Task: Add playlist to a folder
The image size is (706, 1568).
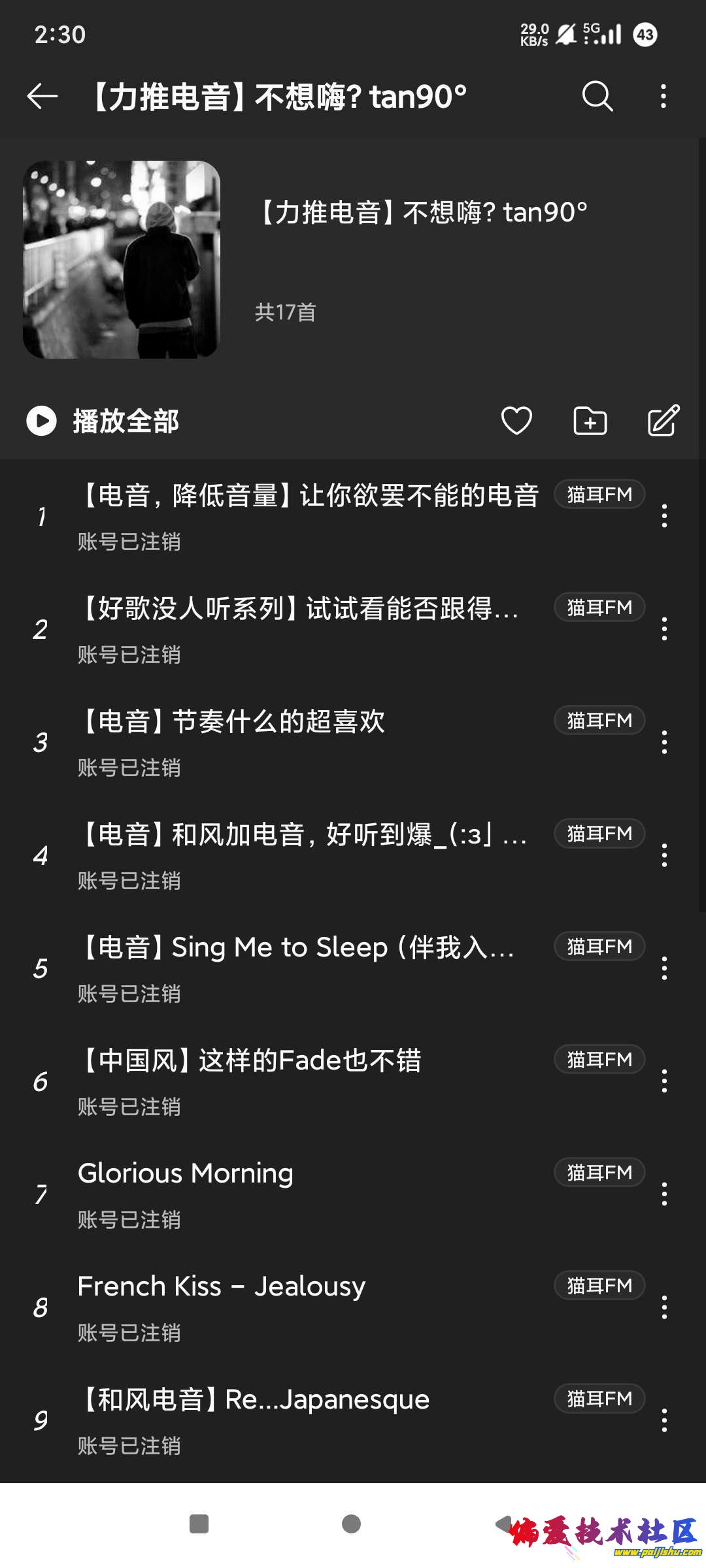Action: coord(590,421)
